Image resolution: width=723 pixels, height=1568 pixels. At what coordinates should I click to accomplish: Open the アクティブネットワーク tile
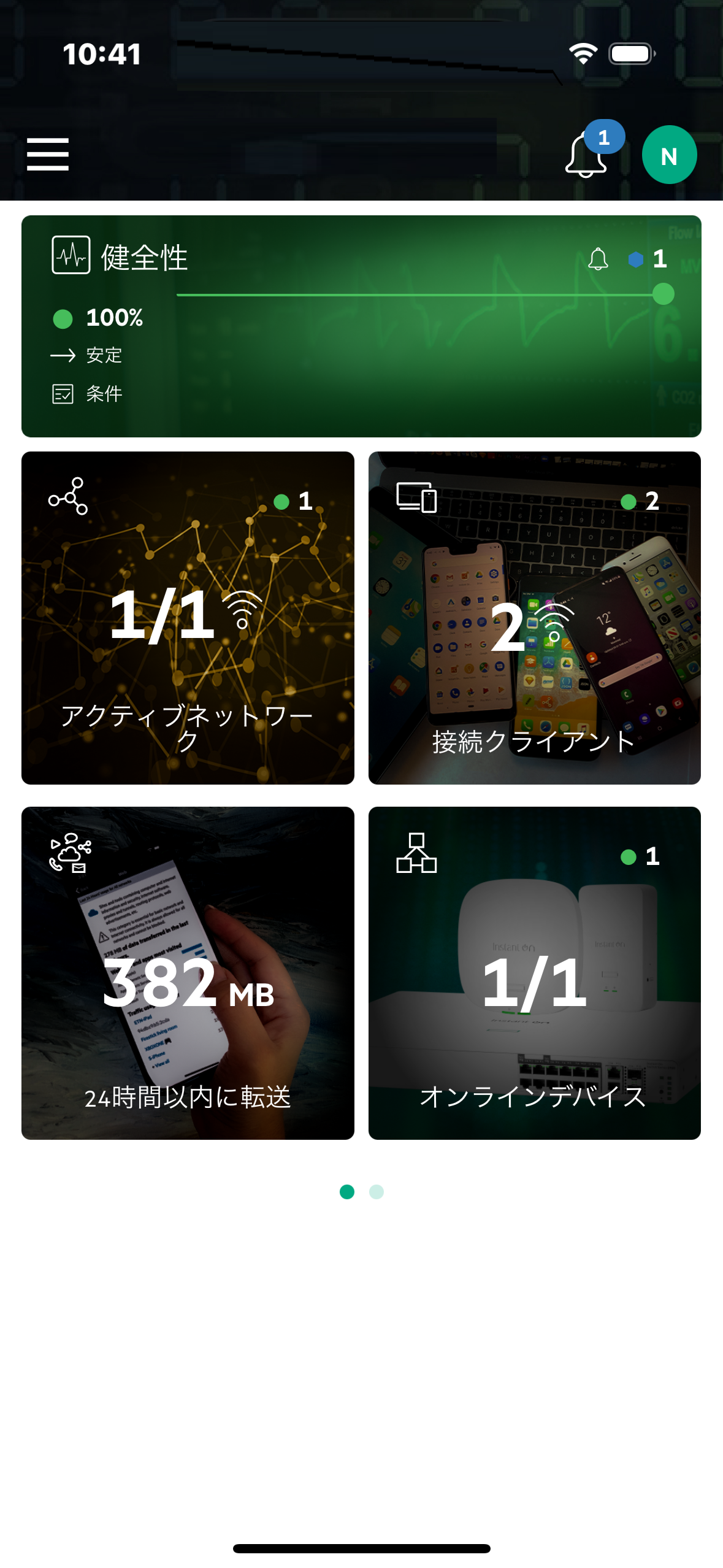[188, 618]
